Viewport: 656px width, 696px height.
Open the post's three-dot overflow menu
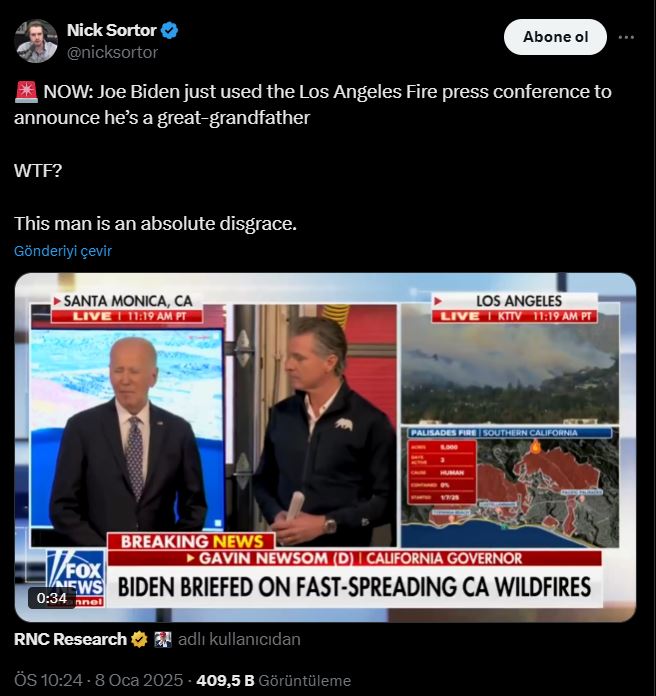[x=626, y=37]
